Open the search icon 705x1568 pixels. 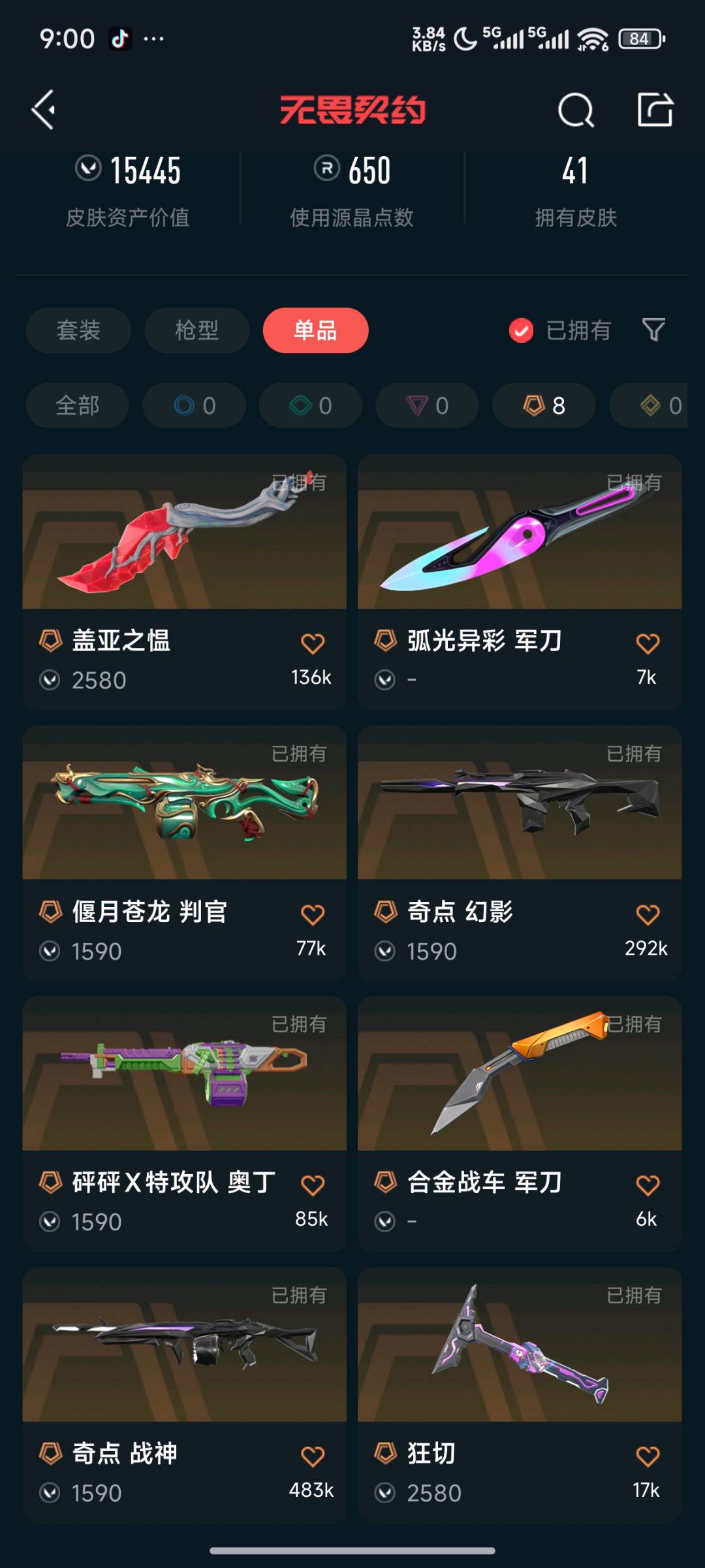pos(576,110)
